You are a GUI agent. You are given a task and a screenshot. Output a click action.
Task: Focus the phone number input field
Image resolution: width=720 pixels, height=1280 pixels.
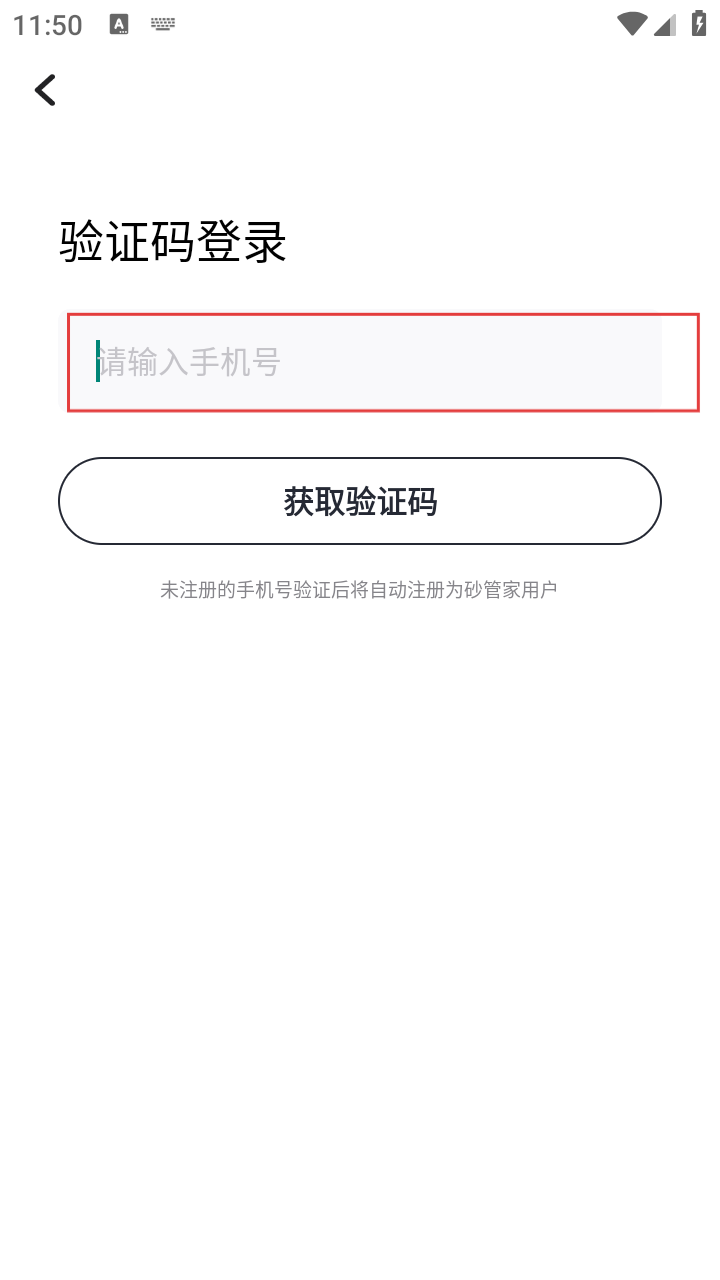(x=380, y=362)
